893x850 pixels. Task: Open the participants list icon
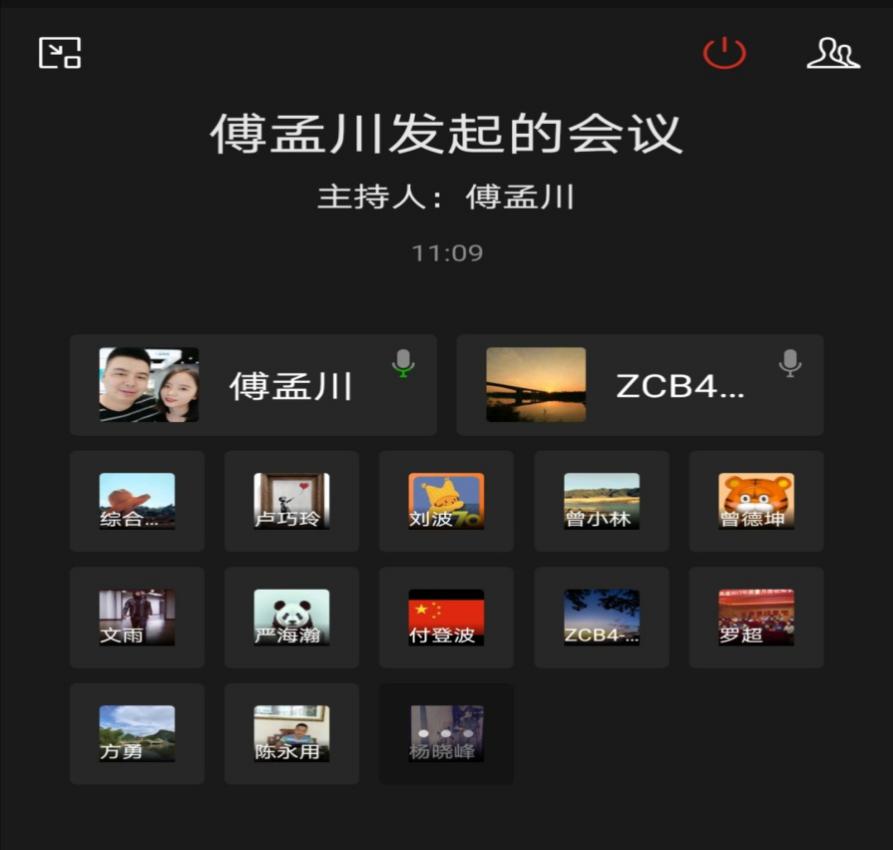point(833,53)
